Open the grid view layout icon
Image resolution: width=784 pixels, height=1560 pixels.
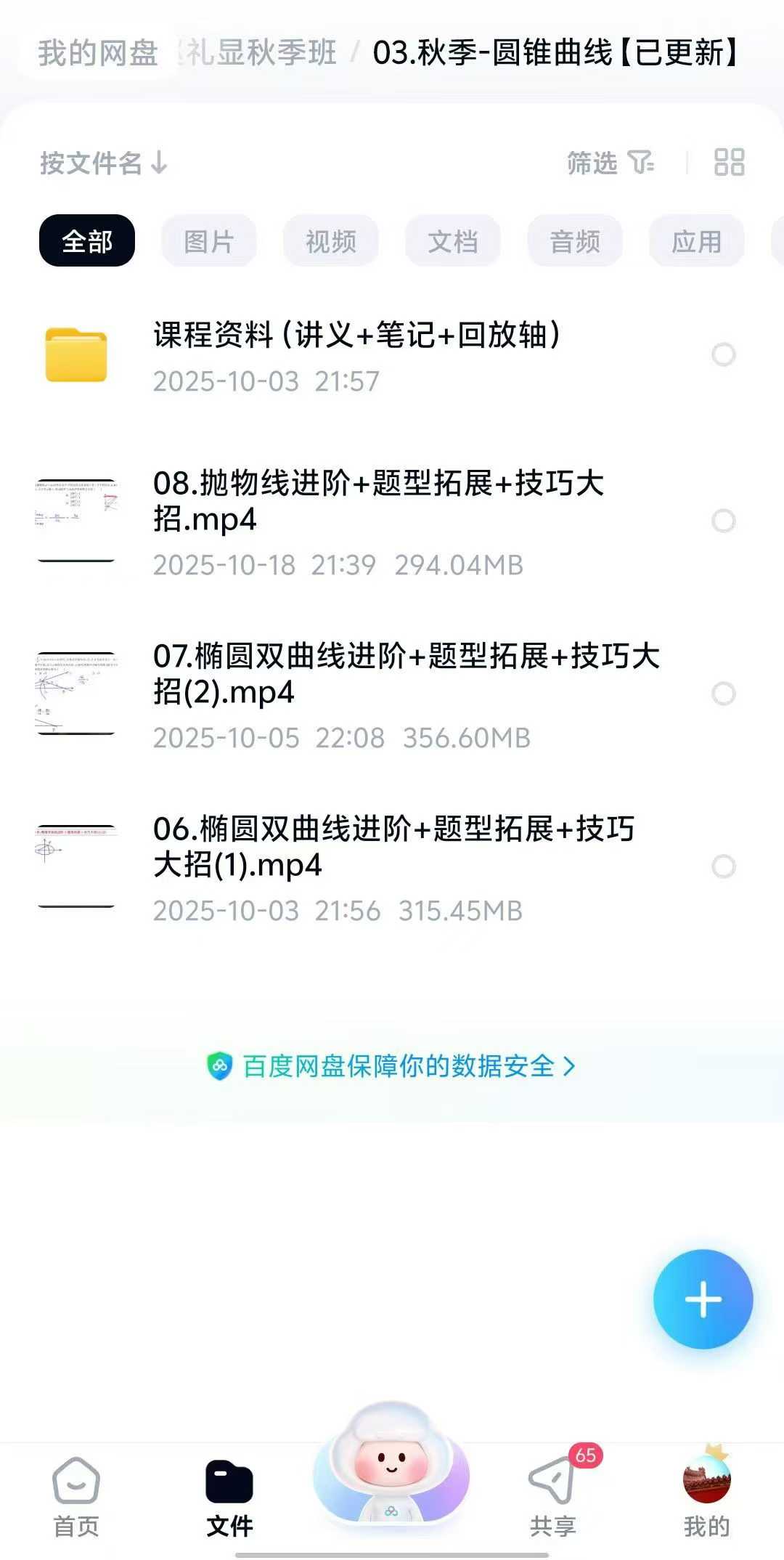click(x=728, y=164)
